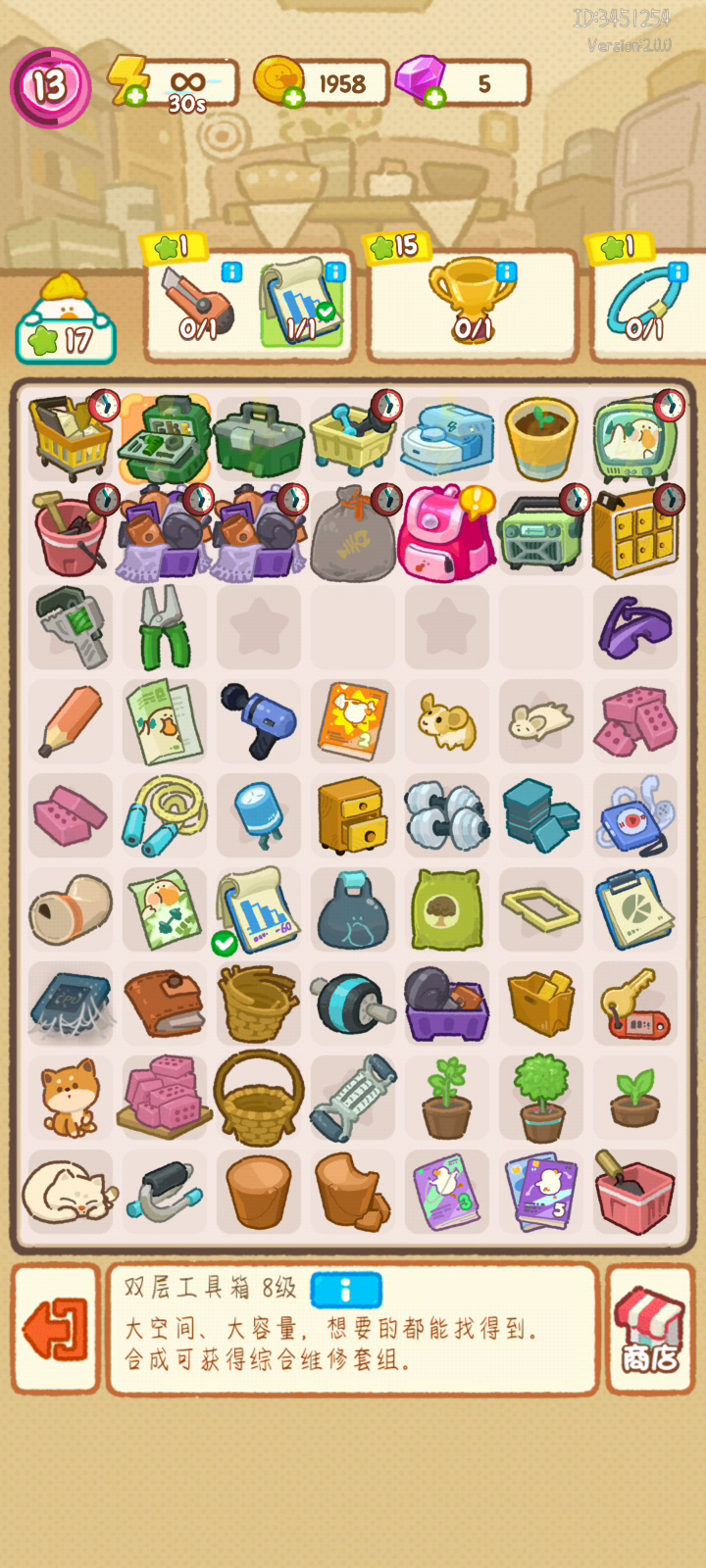Open the duck task card showing 17
Viewport: 706px width, 1568px height.
click(66, 319)
